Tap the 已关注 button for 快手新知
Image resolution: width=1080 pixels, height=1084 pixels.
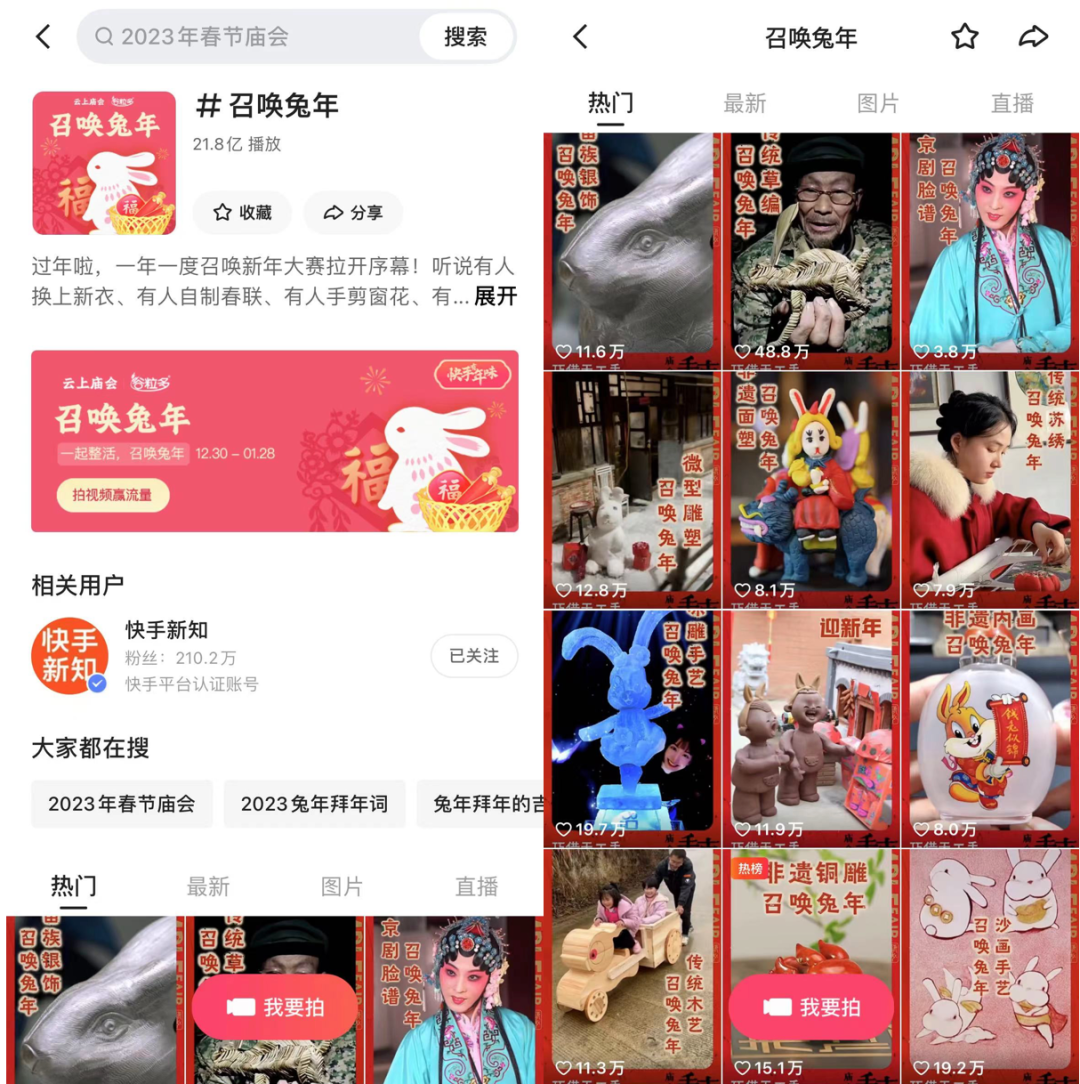pyautogui.click(x=474, y=656)
